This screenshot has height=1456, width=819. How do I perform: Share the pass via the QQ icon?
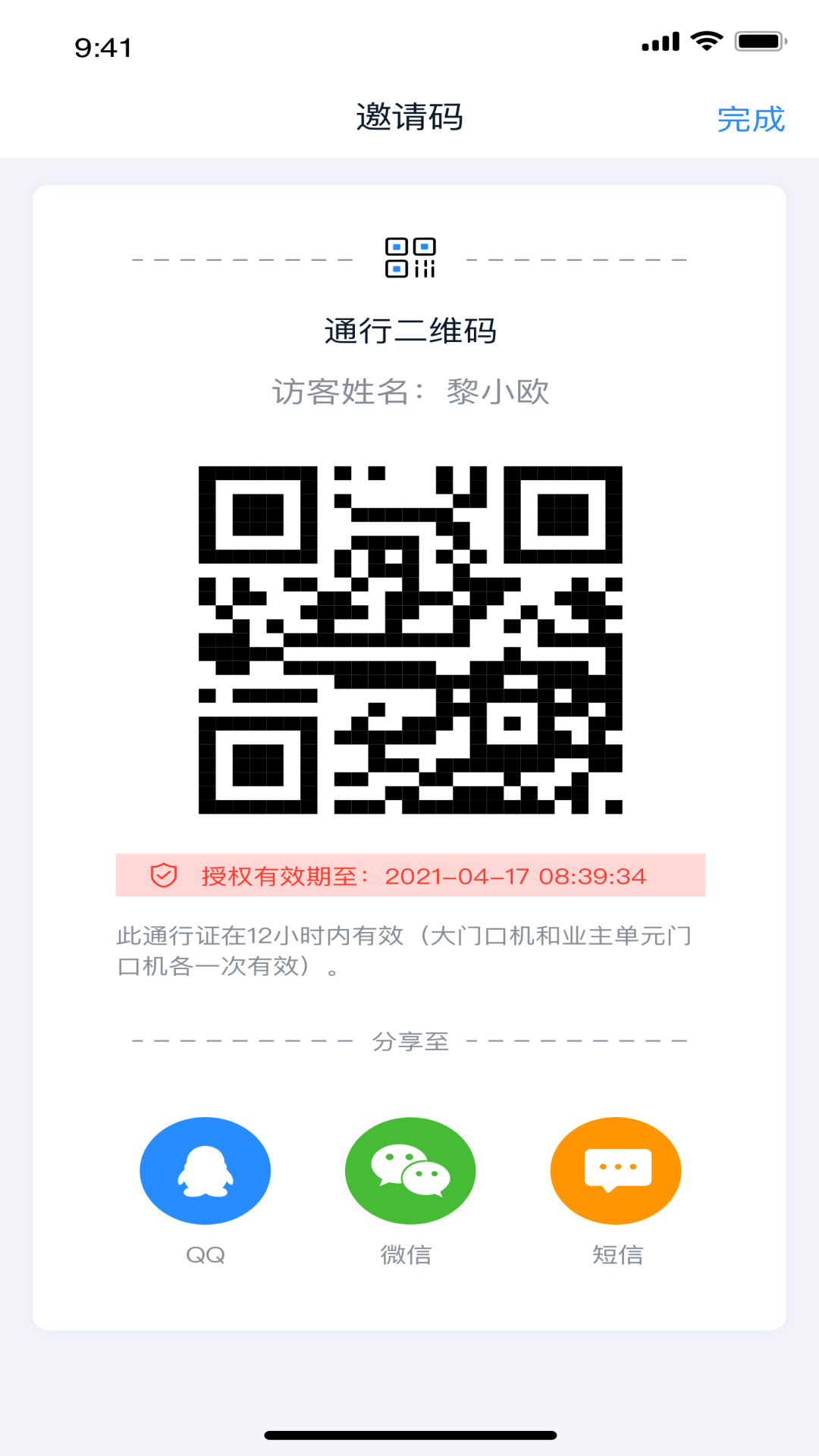205,1170
